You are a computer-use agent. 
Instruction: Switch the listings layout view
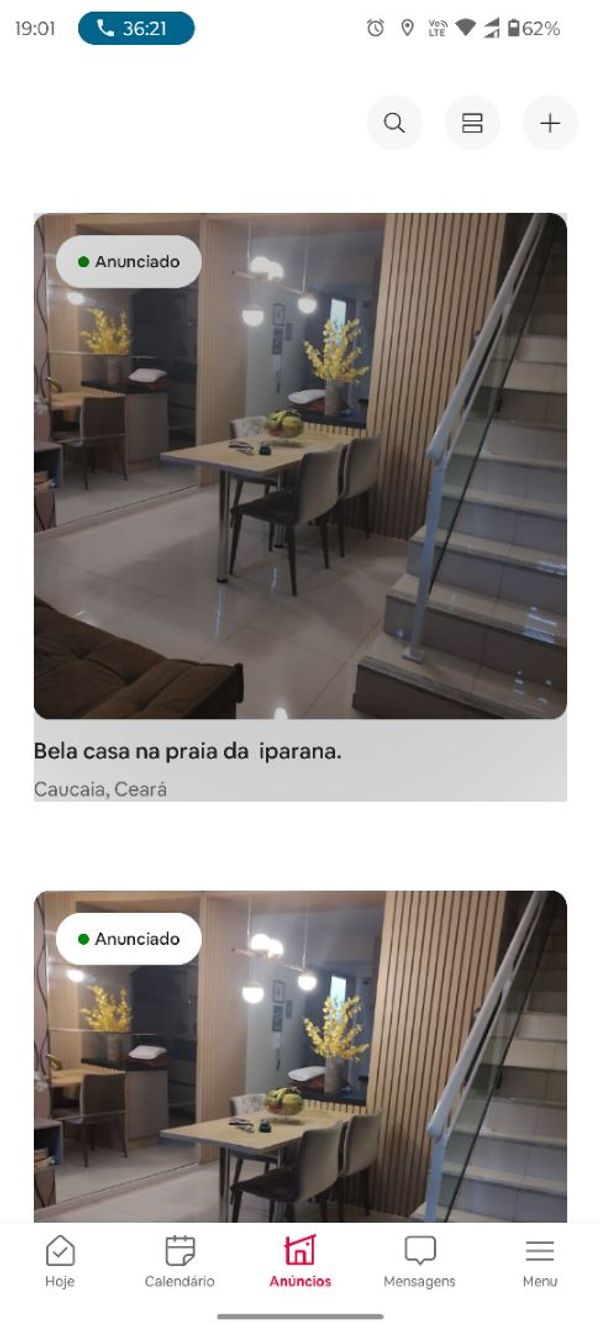(472, 123)
